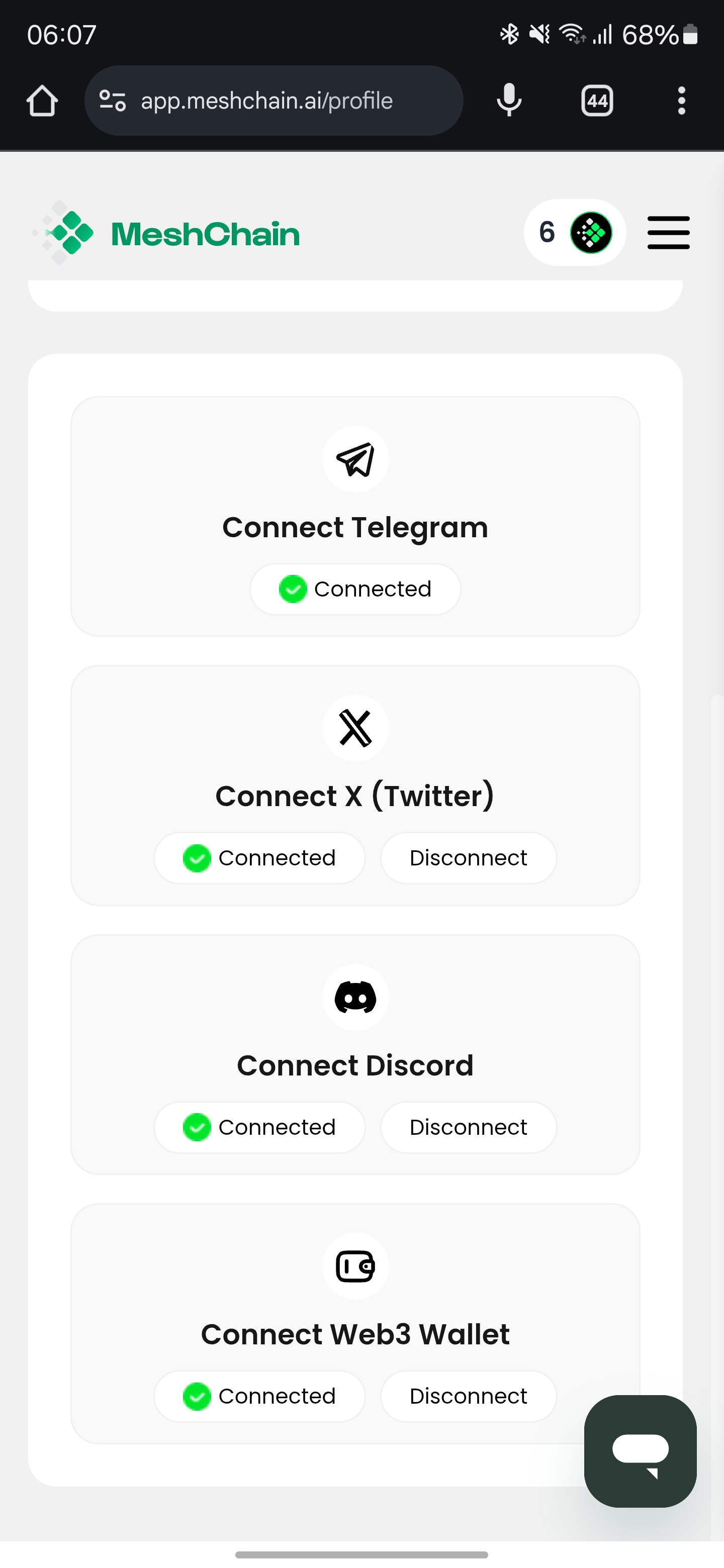
Task: Tap the points balance badge showing 6
Action: coord(575,233)
